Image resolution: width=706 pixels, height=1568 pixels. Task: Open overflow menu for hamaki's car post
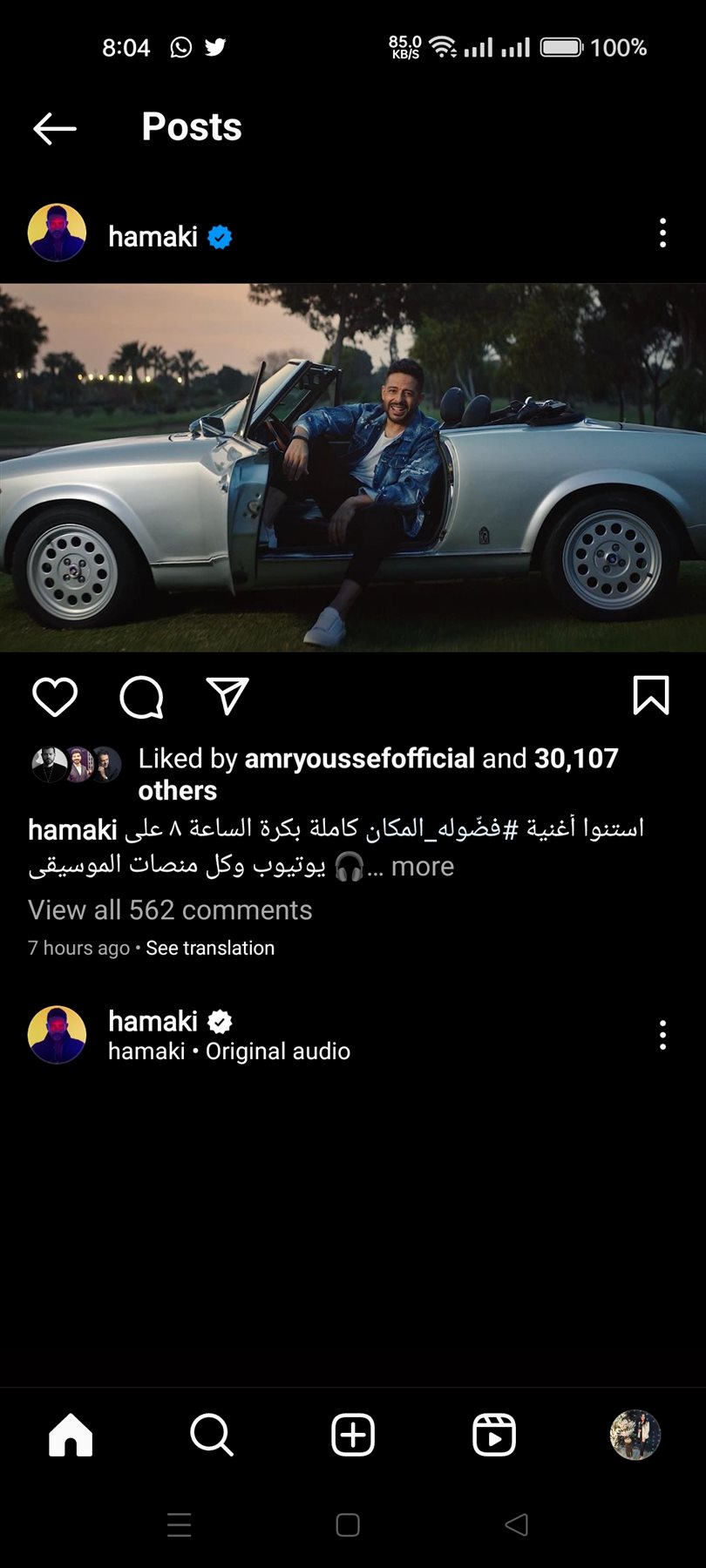click(x=662, y=233)
